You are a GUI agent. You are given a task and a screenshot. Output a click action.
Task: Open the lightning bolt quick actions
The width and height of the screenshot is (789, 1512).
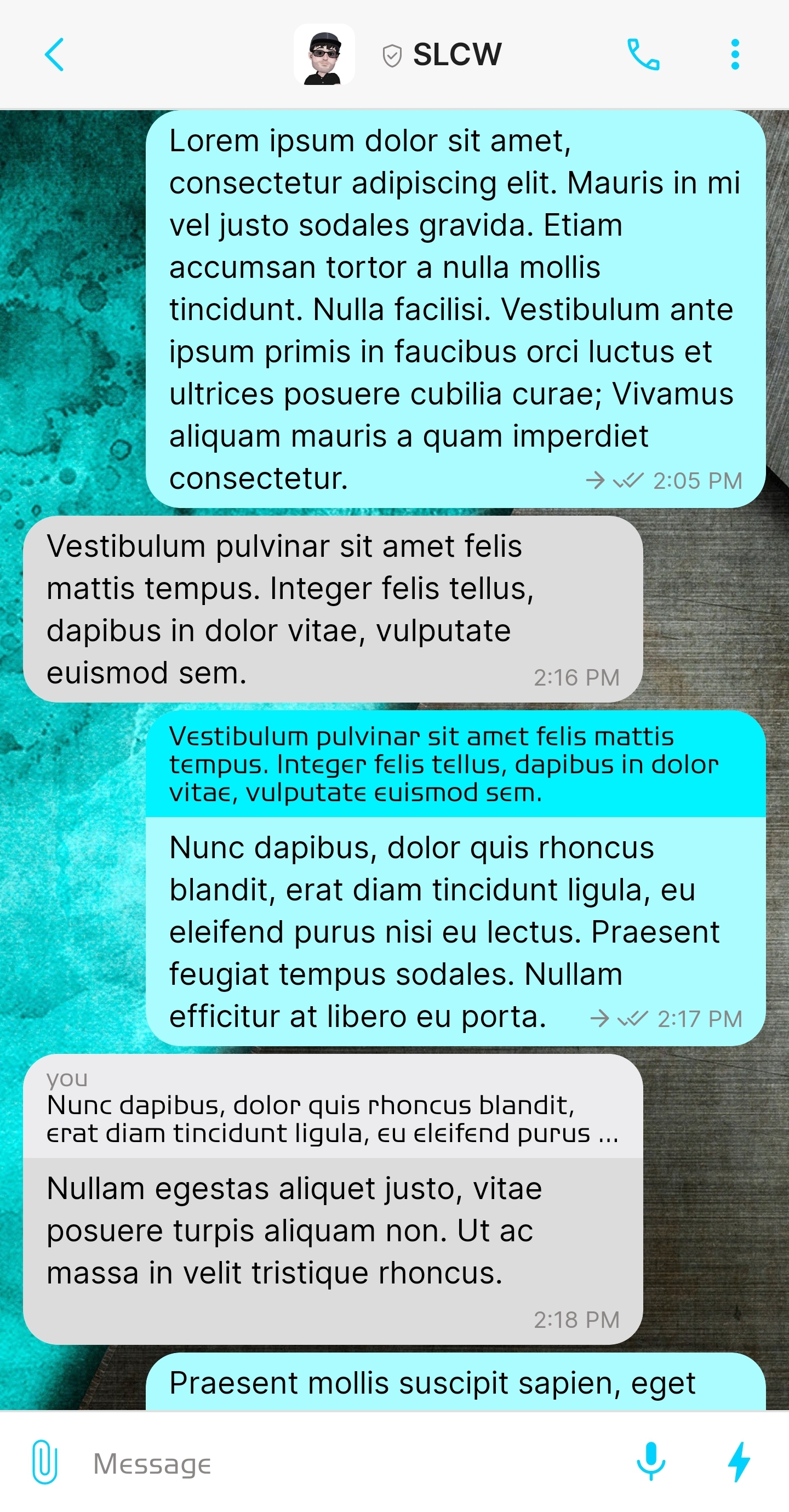pyautogui.click(x=739, y=1462)
